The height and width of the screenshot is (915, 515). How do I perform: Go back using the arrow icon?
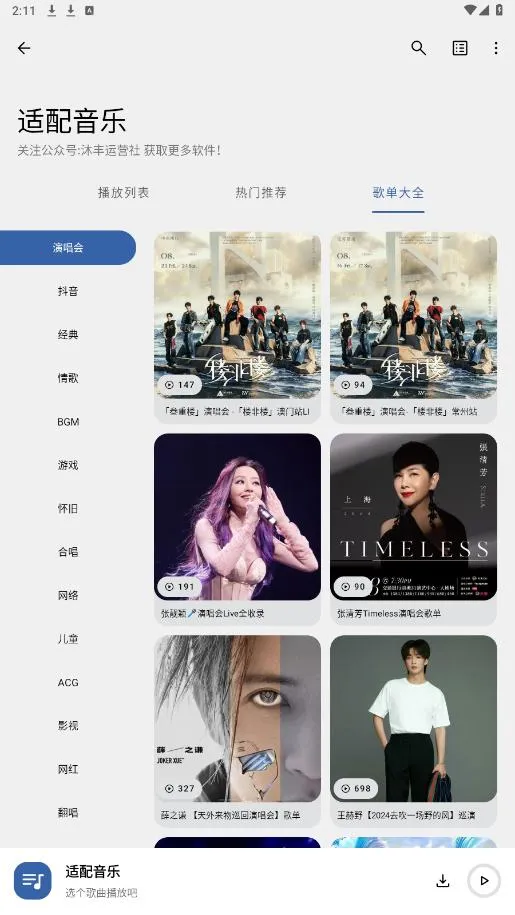(24, 48)
